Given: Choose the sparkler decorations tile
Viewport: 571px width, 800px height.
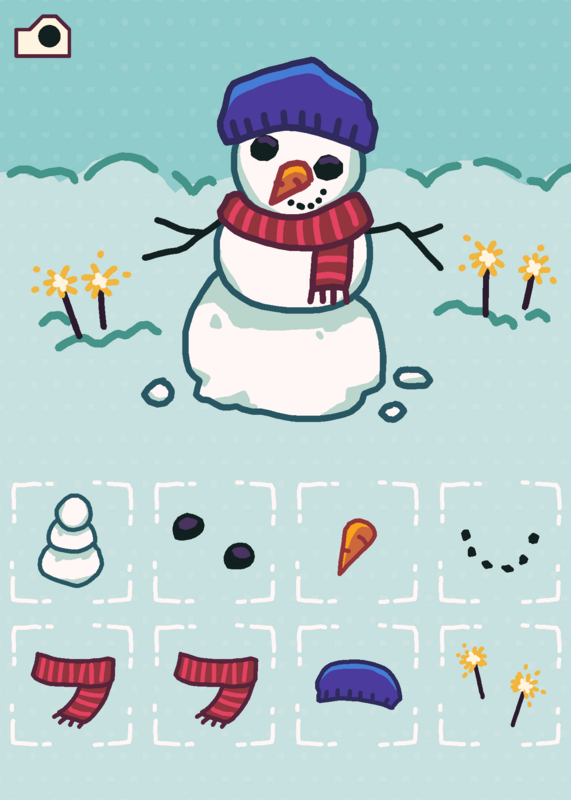Looking at the screenshot, I should coord(500,684).
